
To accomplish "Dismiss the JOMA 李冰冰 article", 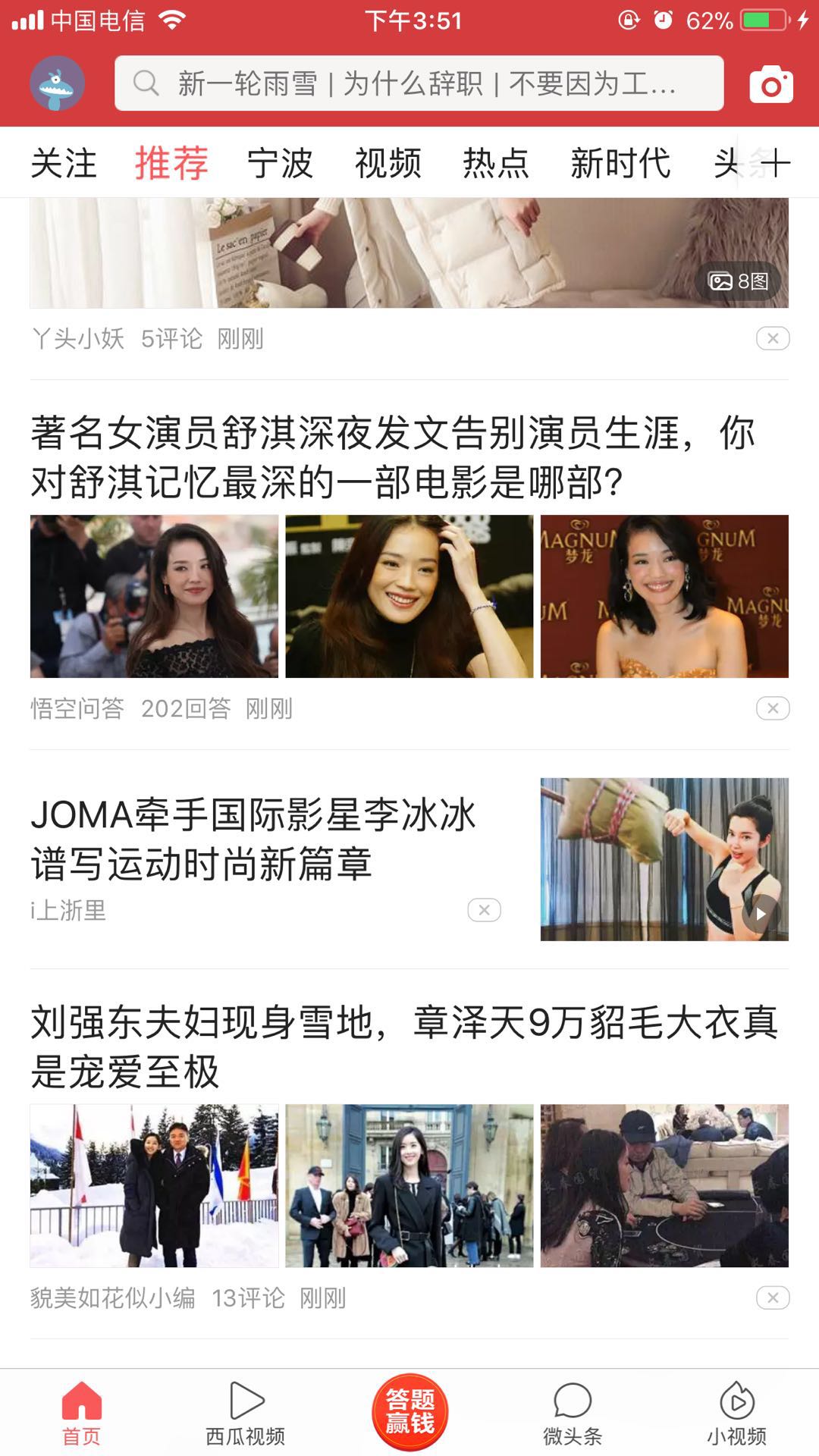I will [483, 910].
